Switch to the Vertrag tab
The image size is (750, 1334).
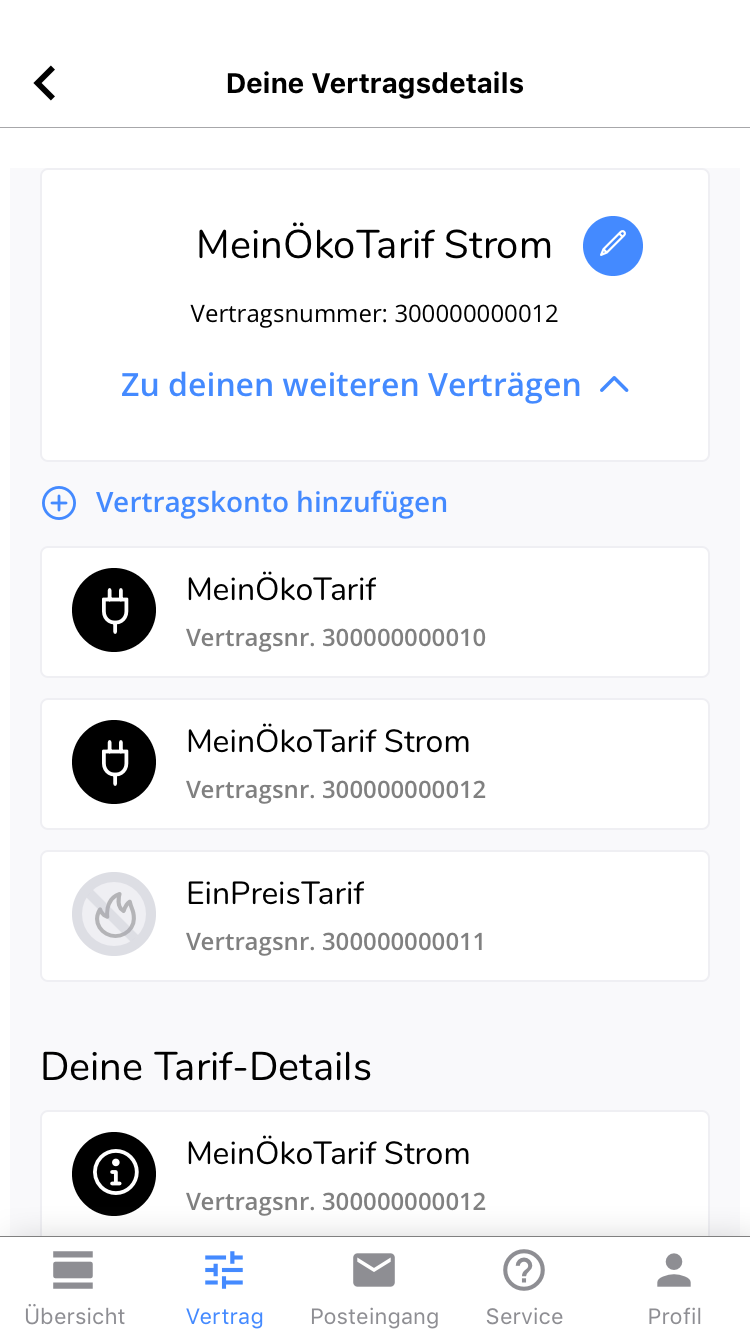(x=225, y=1287)
